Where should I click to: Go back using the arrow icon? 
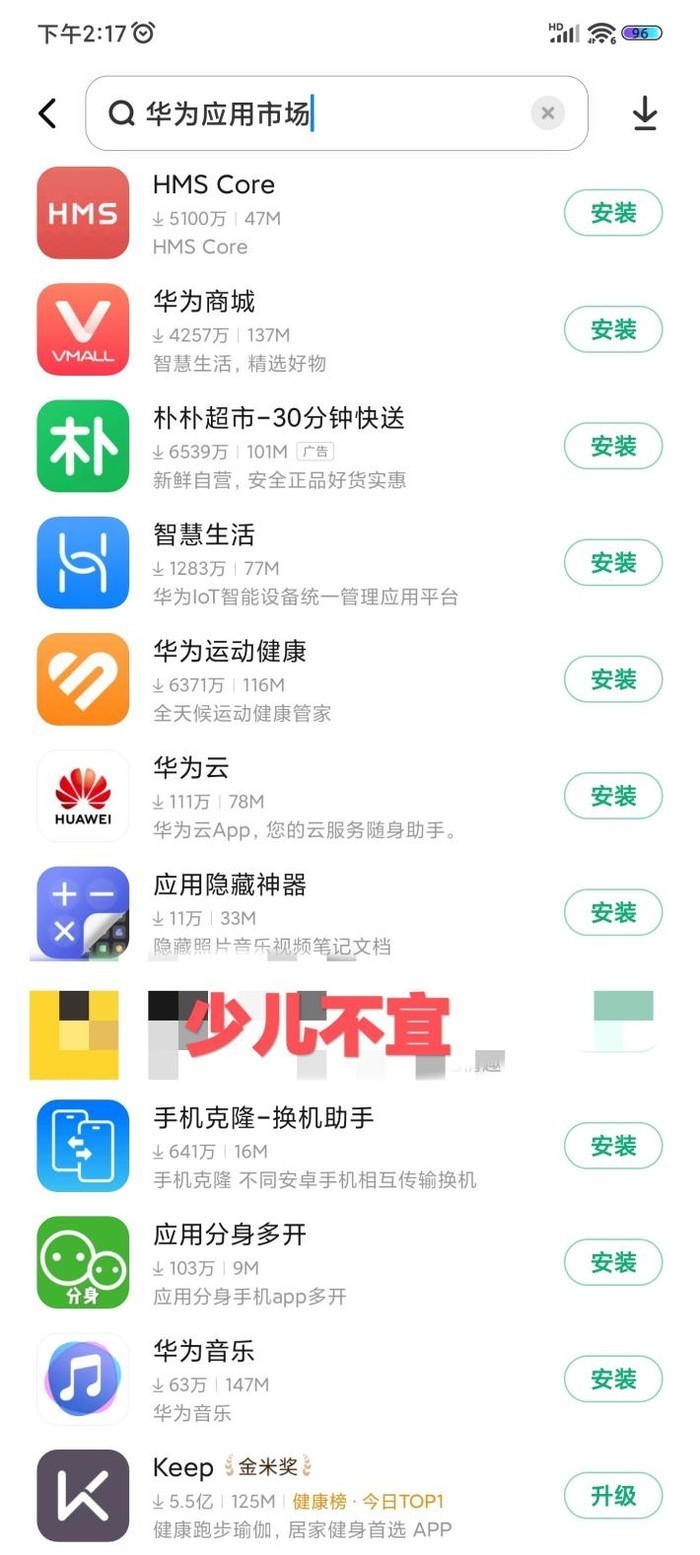tap(48, 114)
